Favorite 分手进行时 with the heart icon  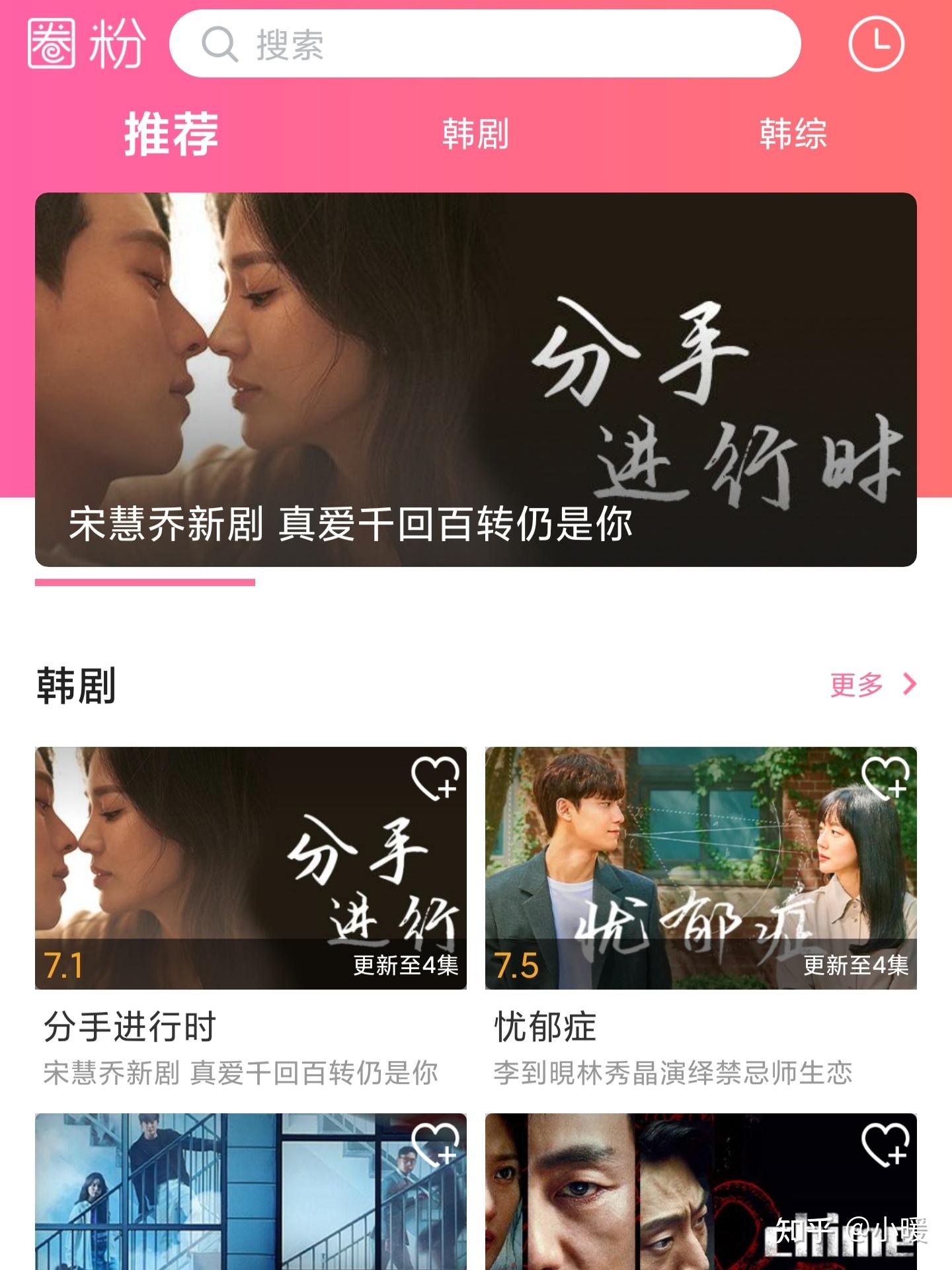point(435,777)
